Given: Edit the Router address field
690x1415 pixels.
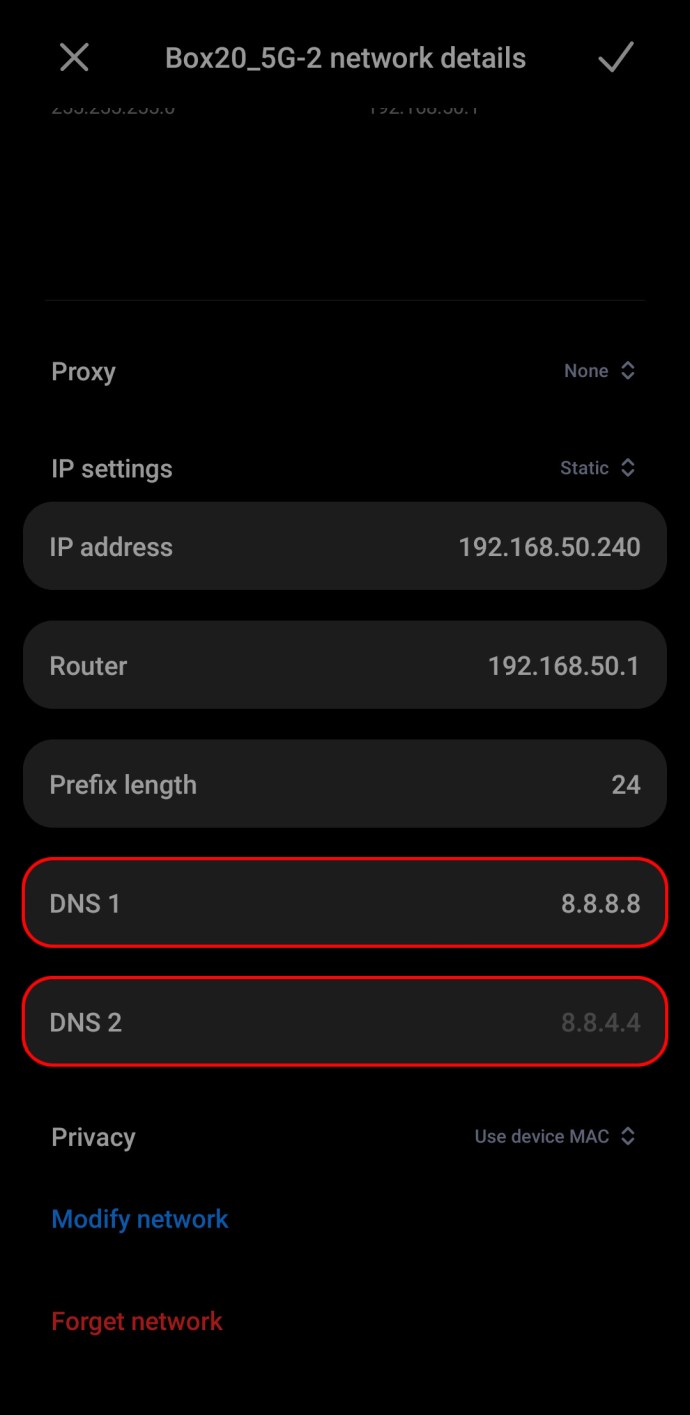Looking at the screenshot, I should (345, 665).
